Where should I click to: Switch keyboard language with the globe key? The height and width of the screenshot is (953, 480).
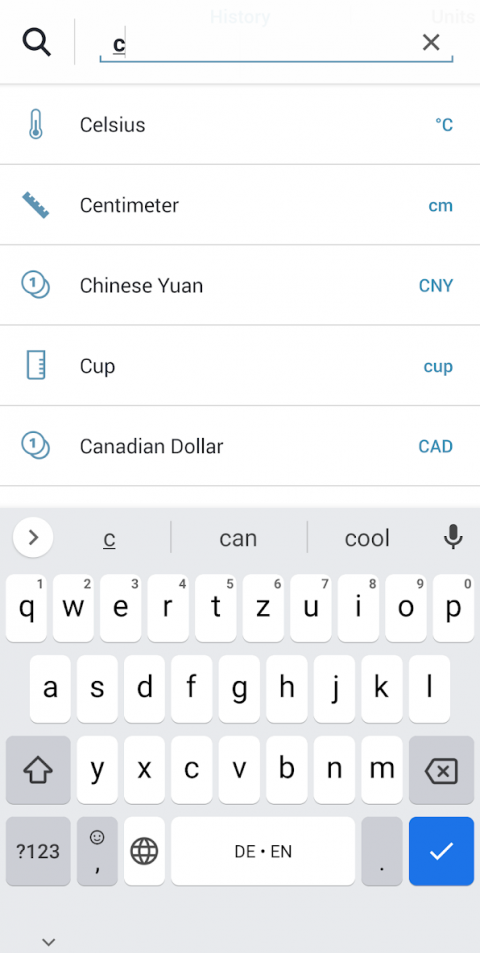coord(144,851)
